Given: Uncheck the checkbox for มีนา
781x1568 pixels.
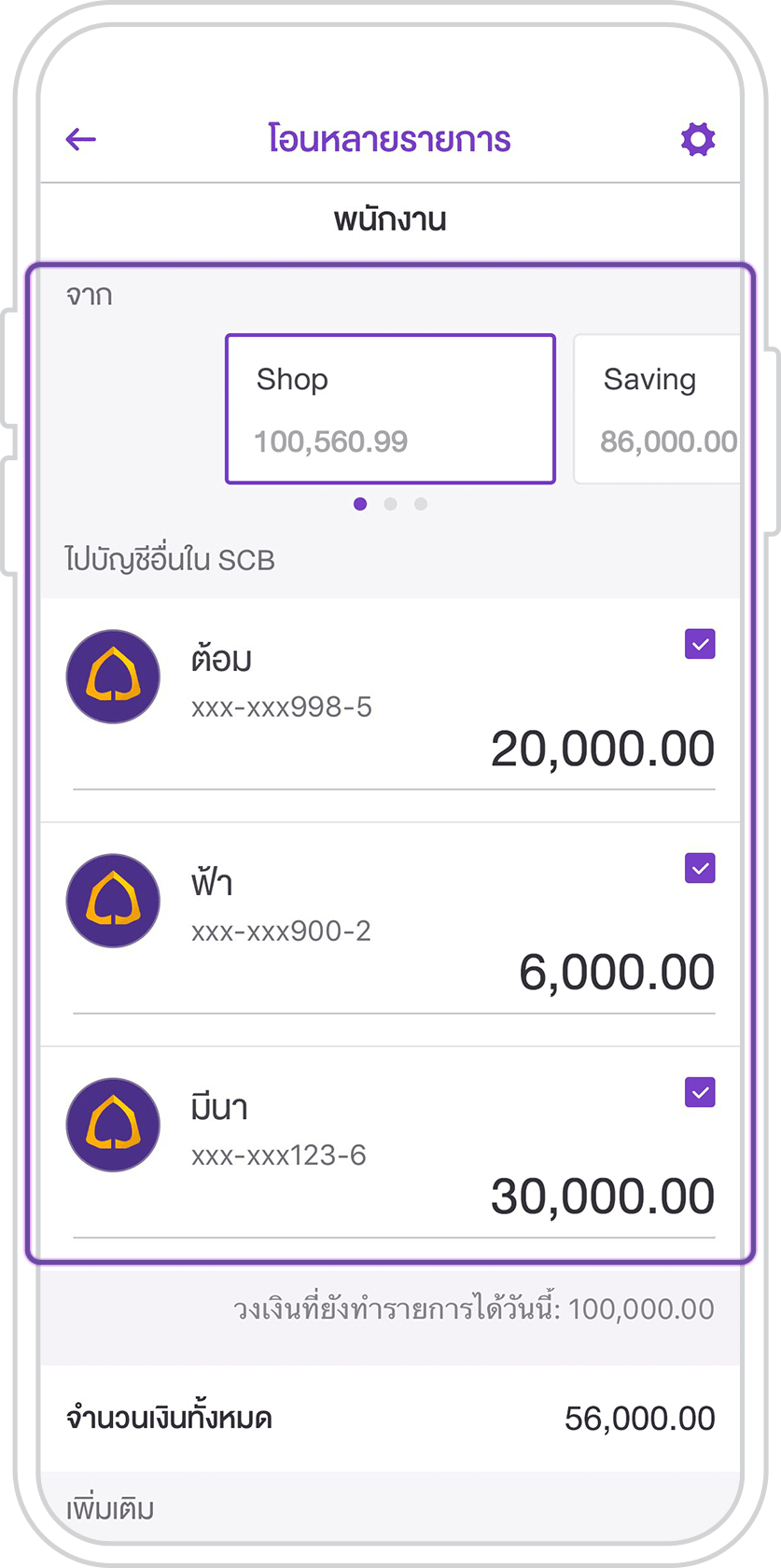Looking at the screenshot, I should point(700,1092).
